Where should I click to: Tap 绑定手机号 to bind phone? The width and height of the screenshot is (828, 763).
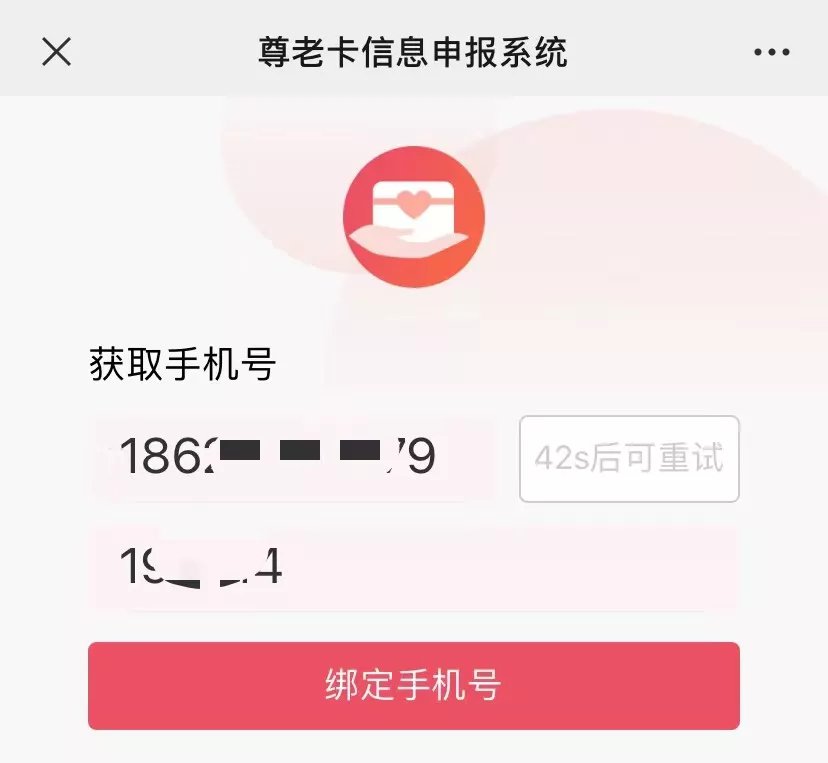pyautogui.click(x=413, y=686)
